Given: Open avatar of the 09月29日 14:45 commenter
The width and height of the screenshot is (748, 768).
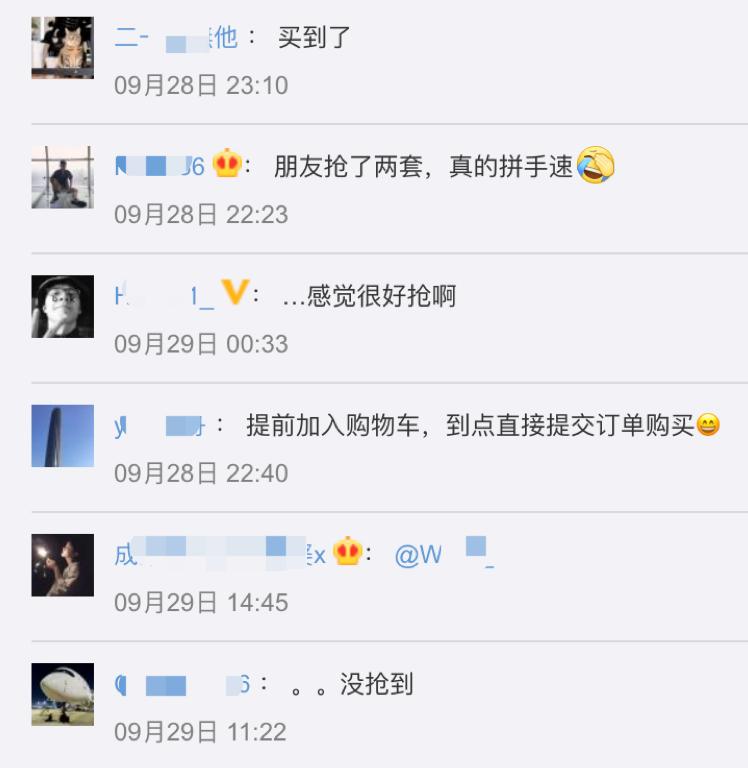Looking at the screenshot, I should (62, 564).
